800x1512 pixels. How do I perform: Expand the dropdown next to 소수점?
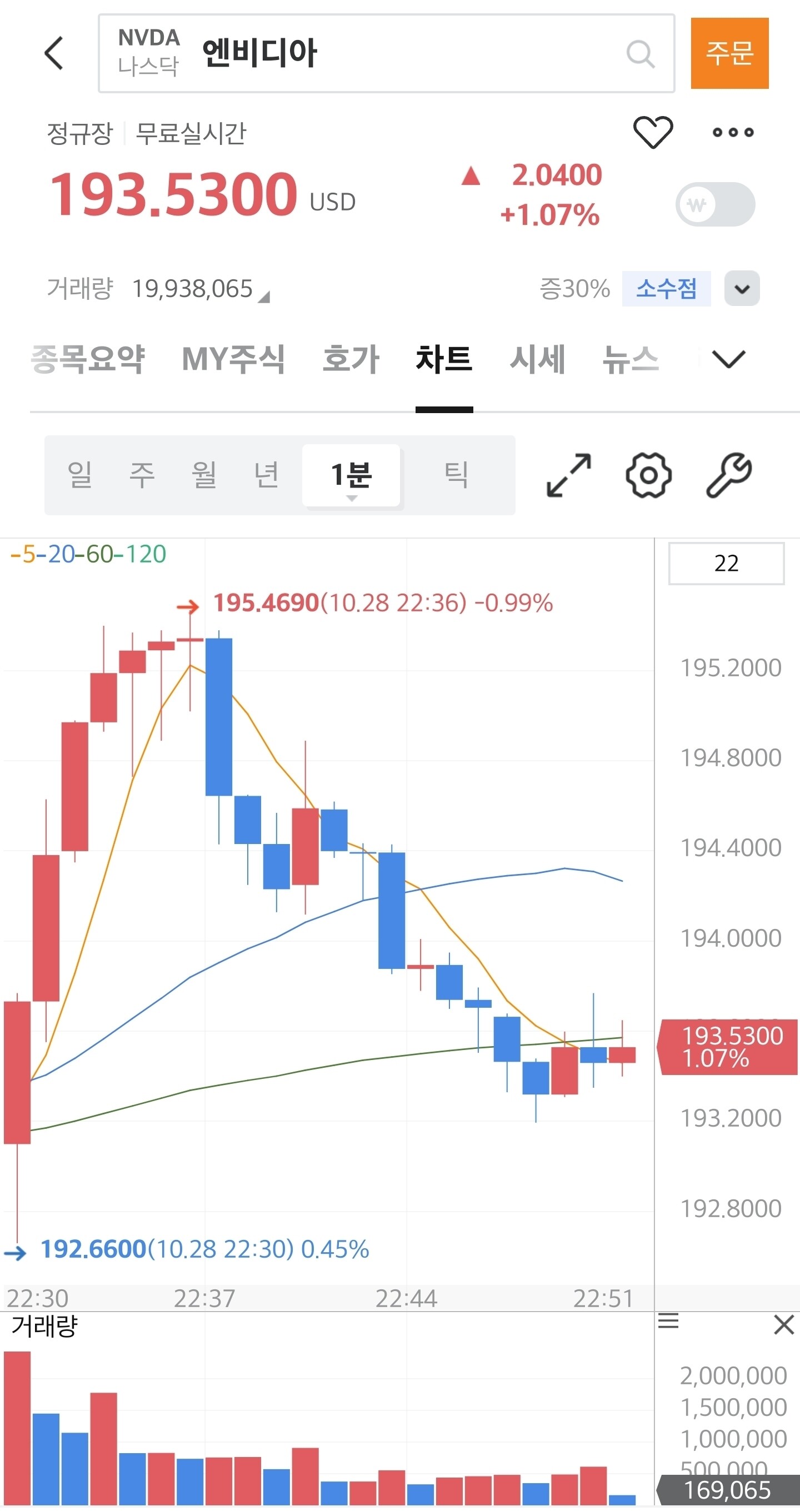(x=742, y=288)
